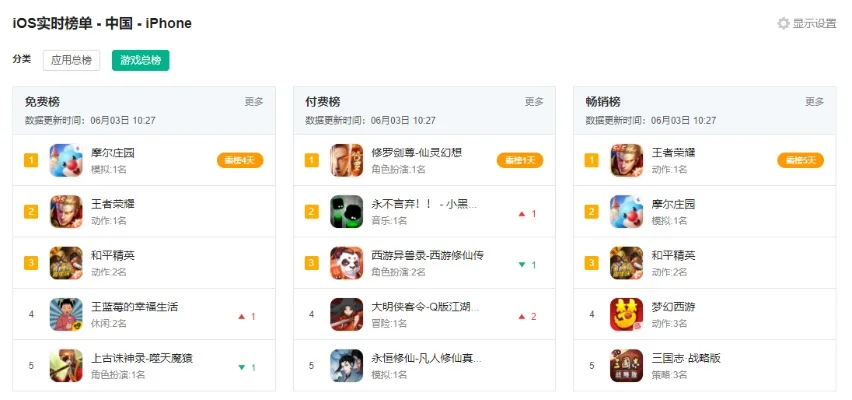Open 三国志·战略版 game entry
The width and height of the screenshot is (852, 400).
coord(686,357)
